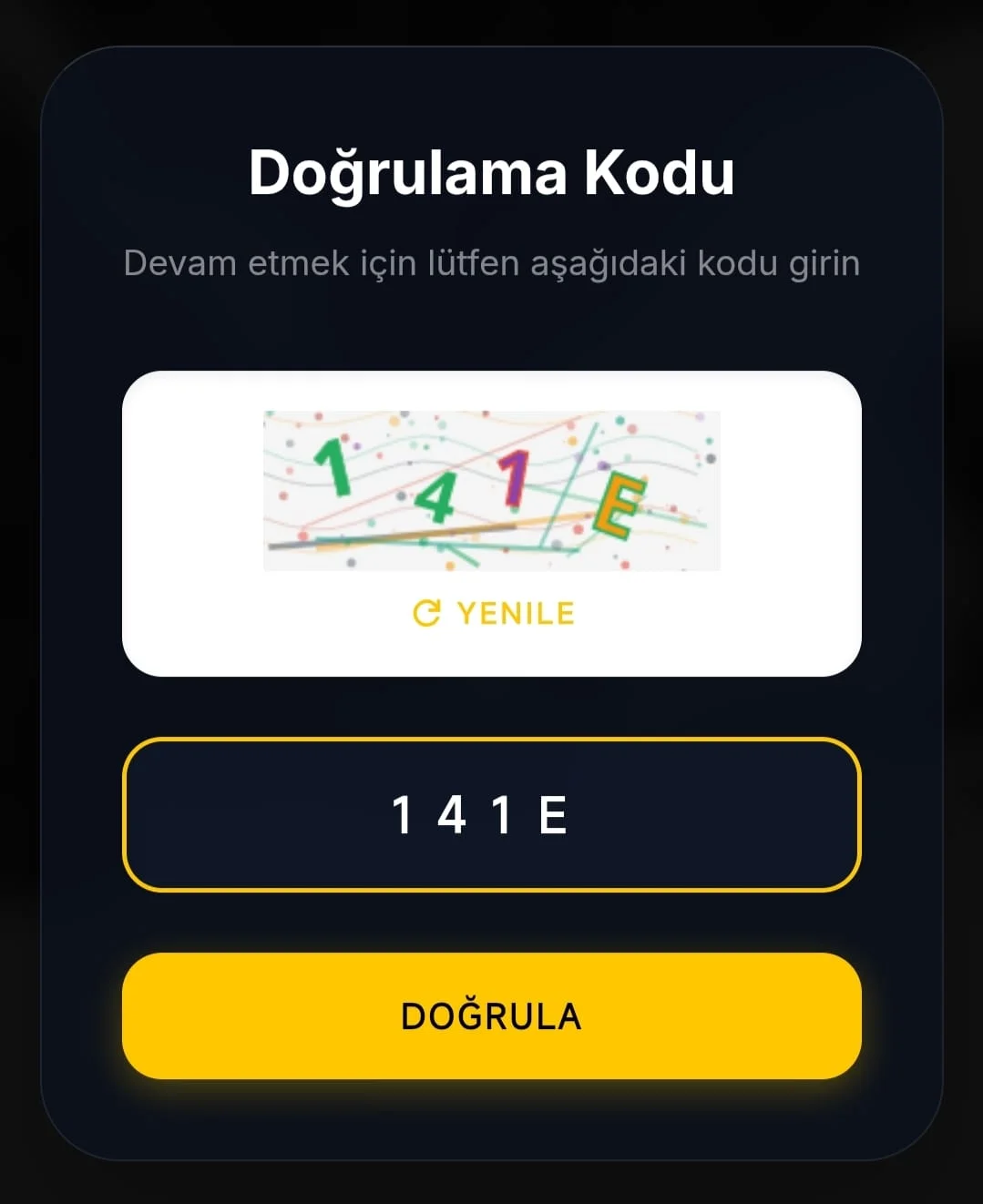This screenshot has height=1204, width=983.
Task: Tap YENILE to refresh the captcha
Action: (494, 613)
